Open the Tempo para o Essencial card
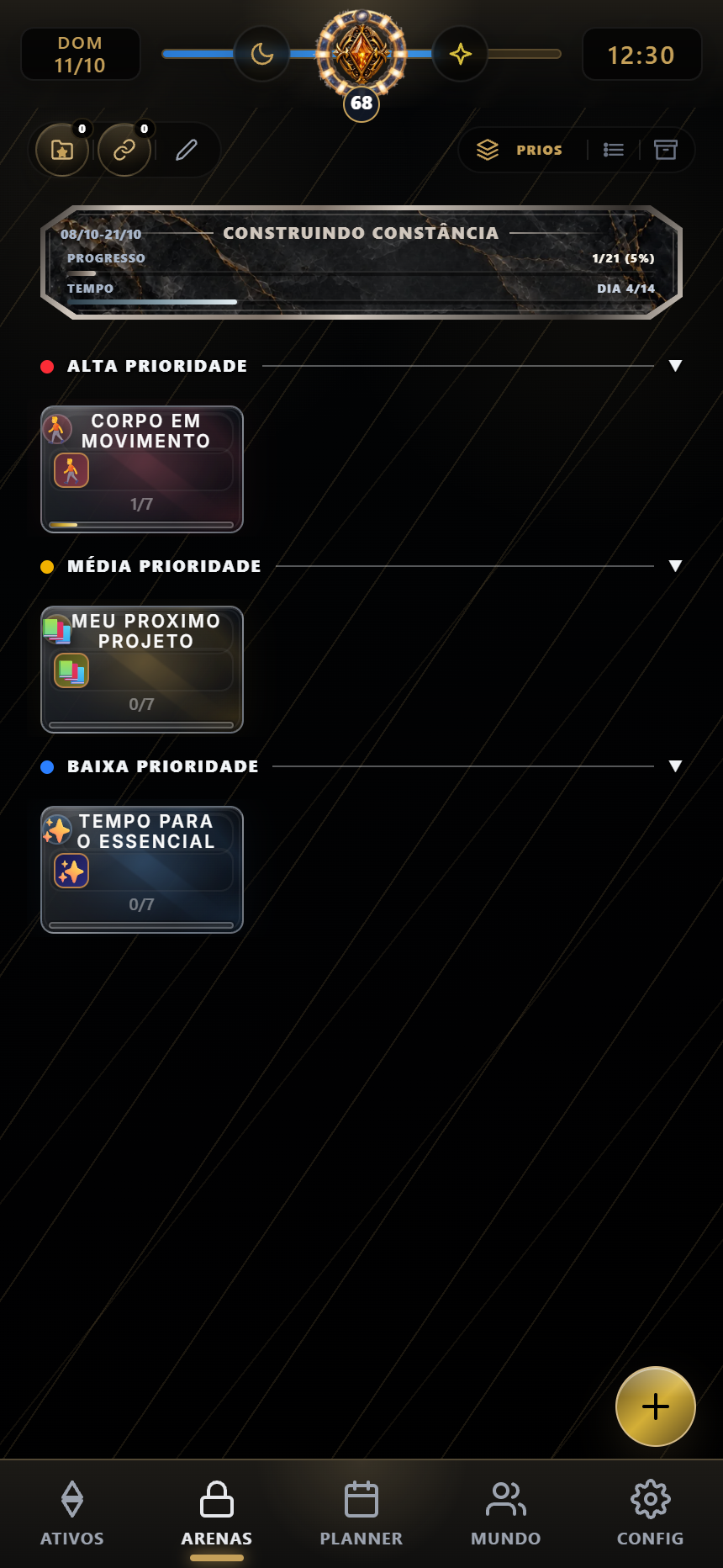 142,870
